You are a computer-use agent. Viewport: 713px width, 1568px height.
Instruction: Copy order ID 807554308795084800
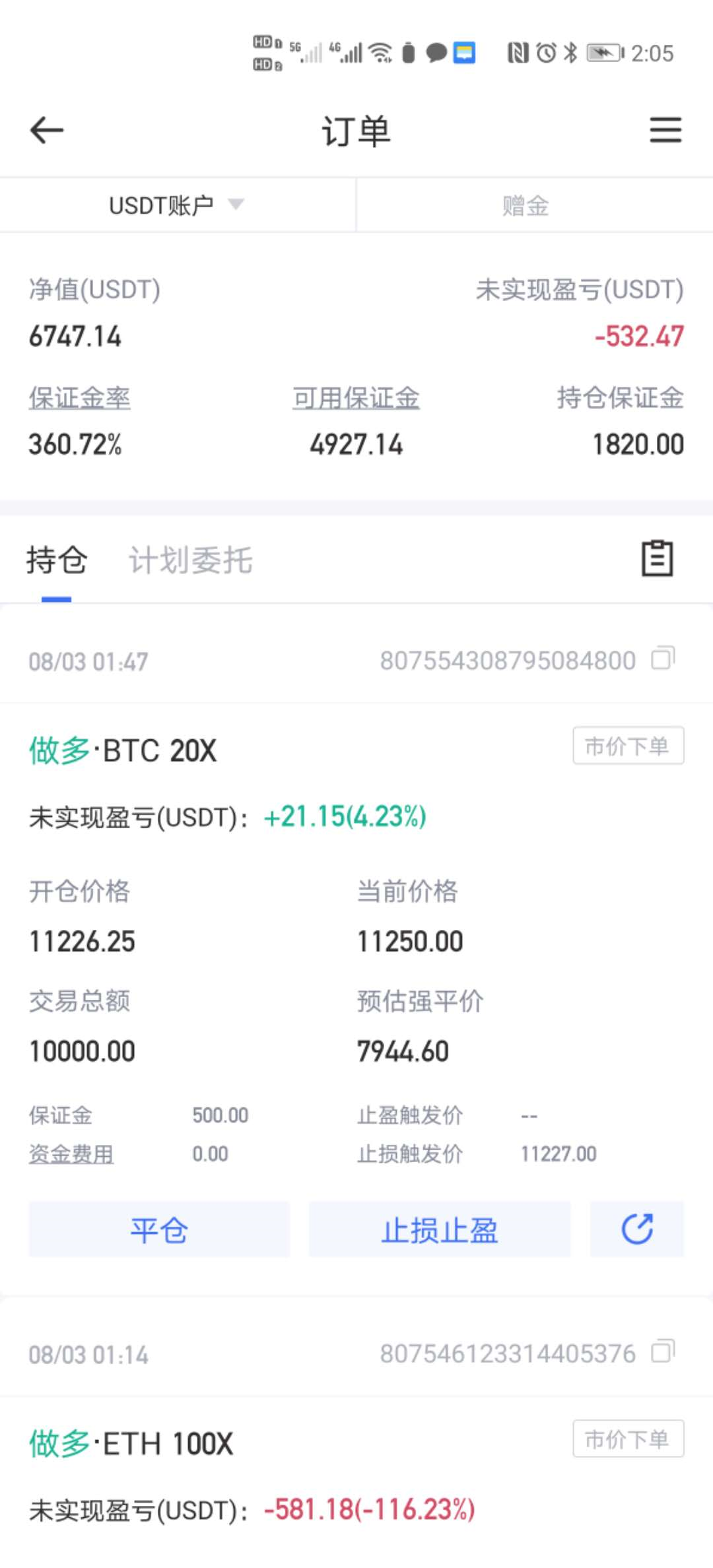[x=663, y=659]
